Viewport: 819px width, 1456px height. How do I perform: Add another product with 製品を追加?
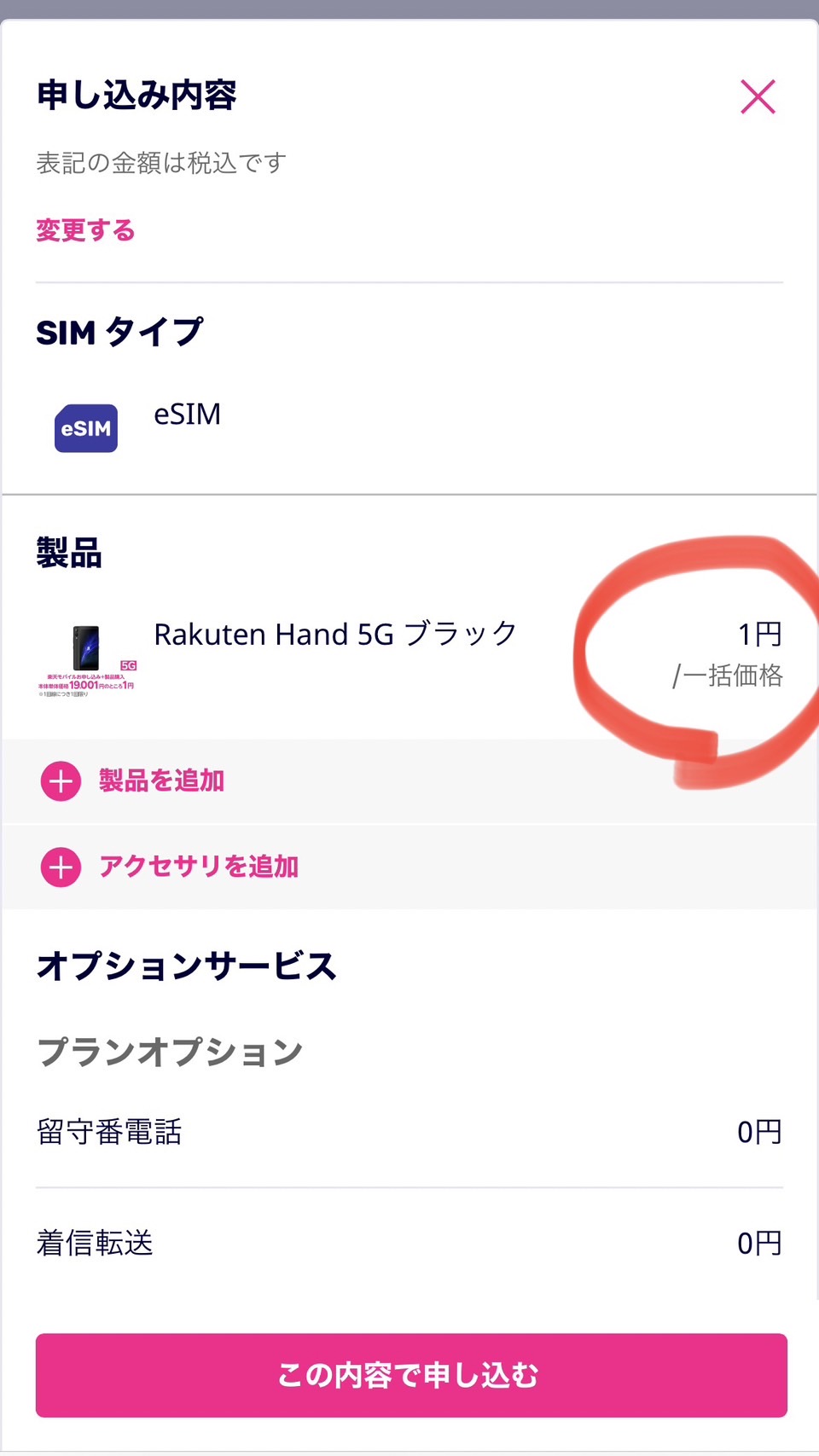pos(134,780)
